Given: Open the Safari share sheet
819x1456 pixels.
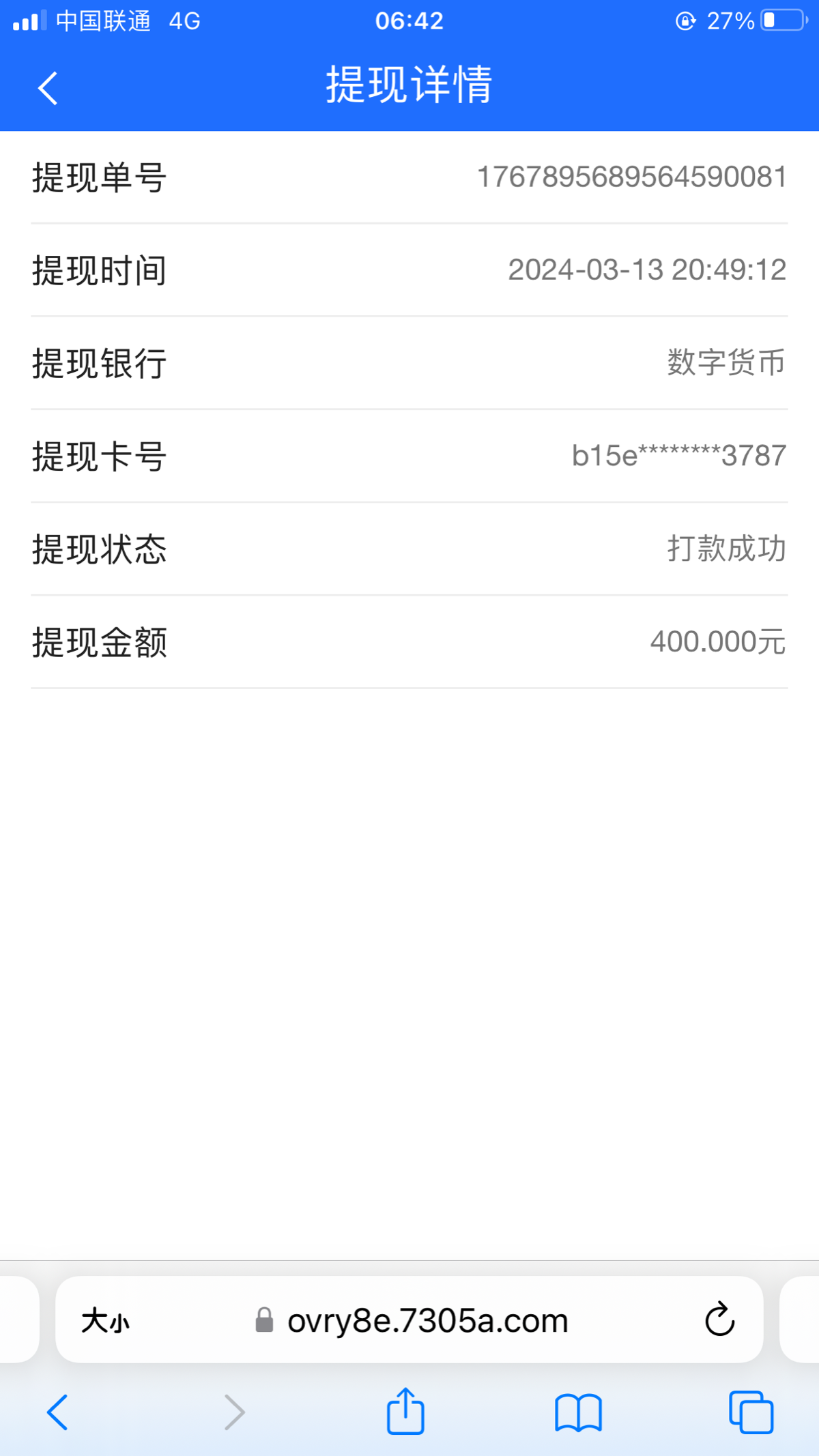Looking at the screenshot, I should (x=405, y=1411).
